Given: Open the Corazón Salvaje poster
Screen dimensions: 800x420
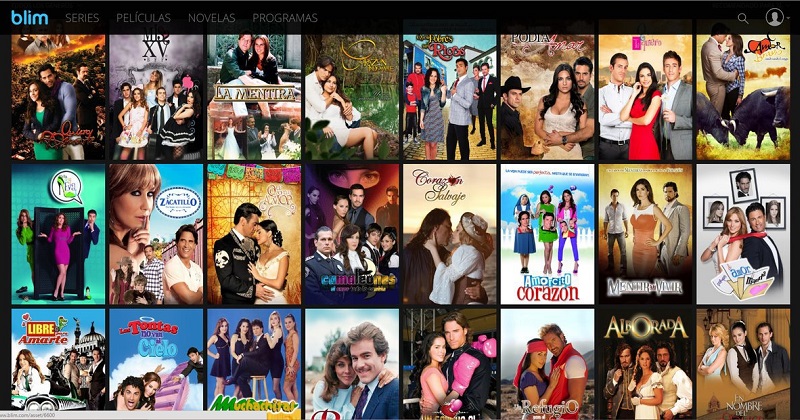Looking at the screenshot, I should [x=449, y=234].
